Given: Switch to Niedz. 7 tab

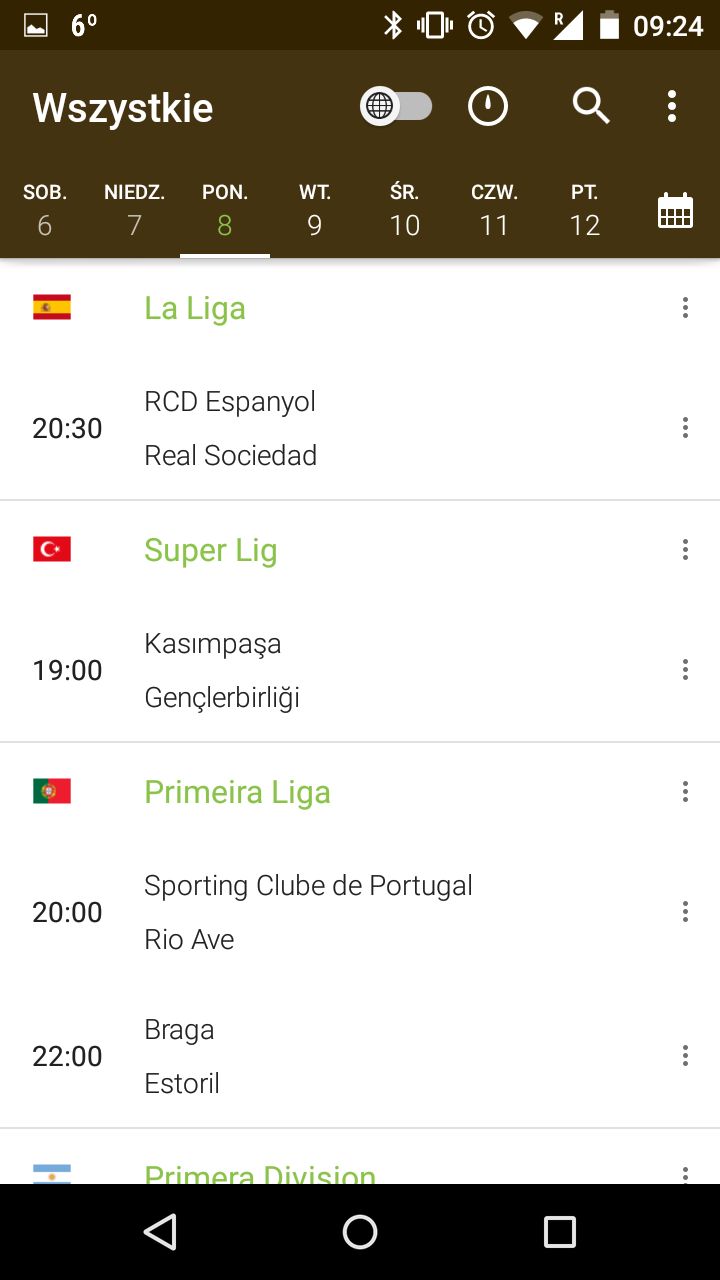Looking at the screenshot, I should (135, 210).
